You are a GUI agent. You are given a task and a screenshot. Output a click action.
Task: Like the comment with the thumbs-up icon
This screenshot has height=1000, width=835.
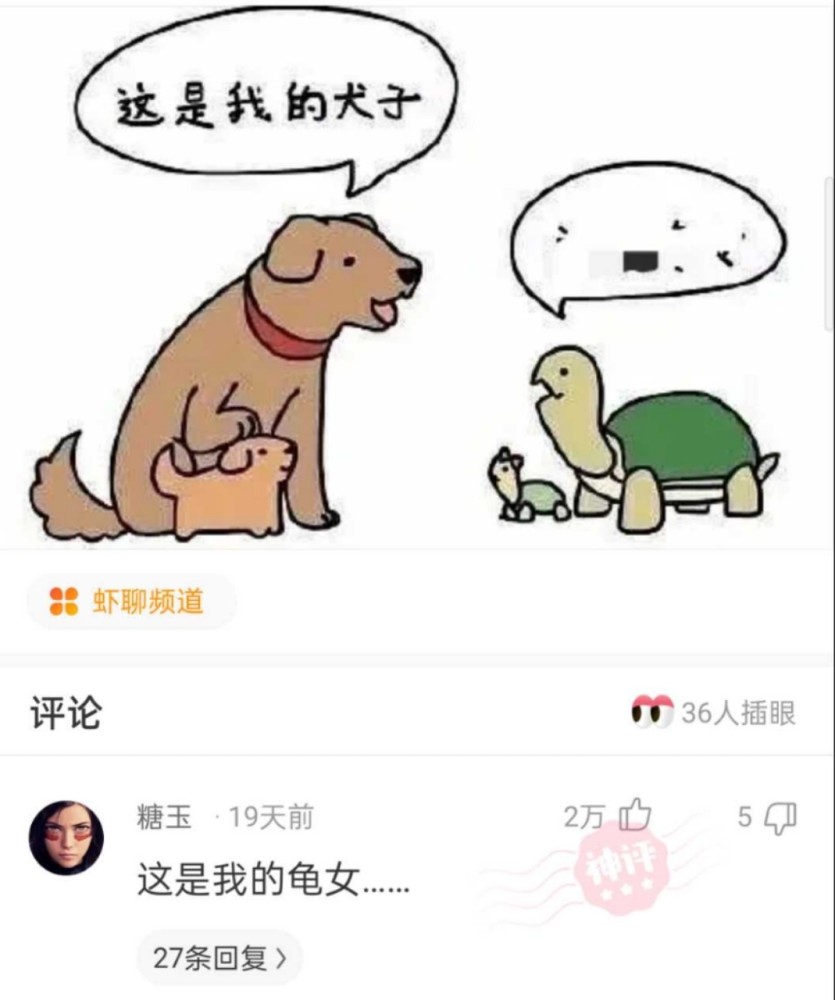(635, 817)
